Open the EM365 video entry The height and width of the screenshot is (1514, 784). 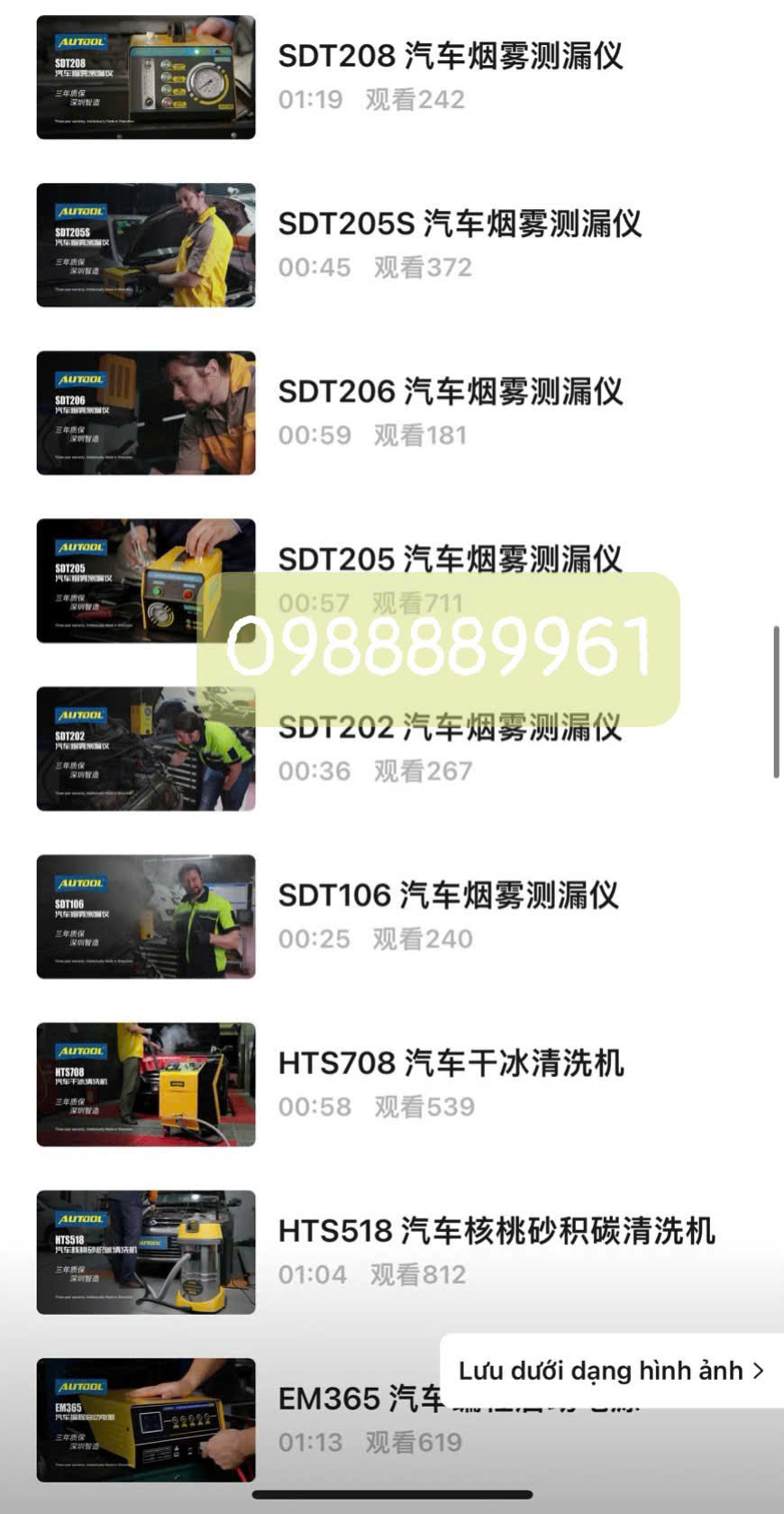[146, 1419]
